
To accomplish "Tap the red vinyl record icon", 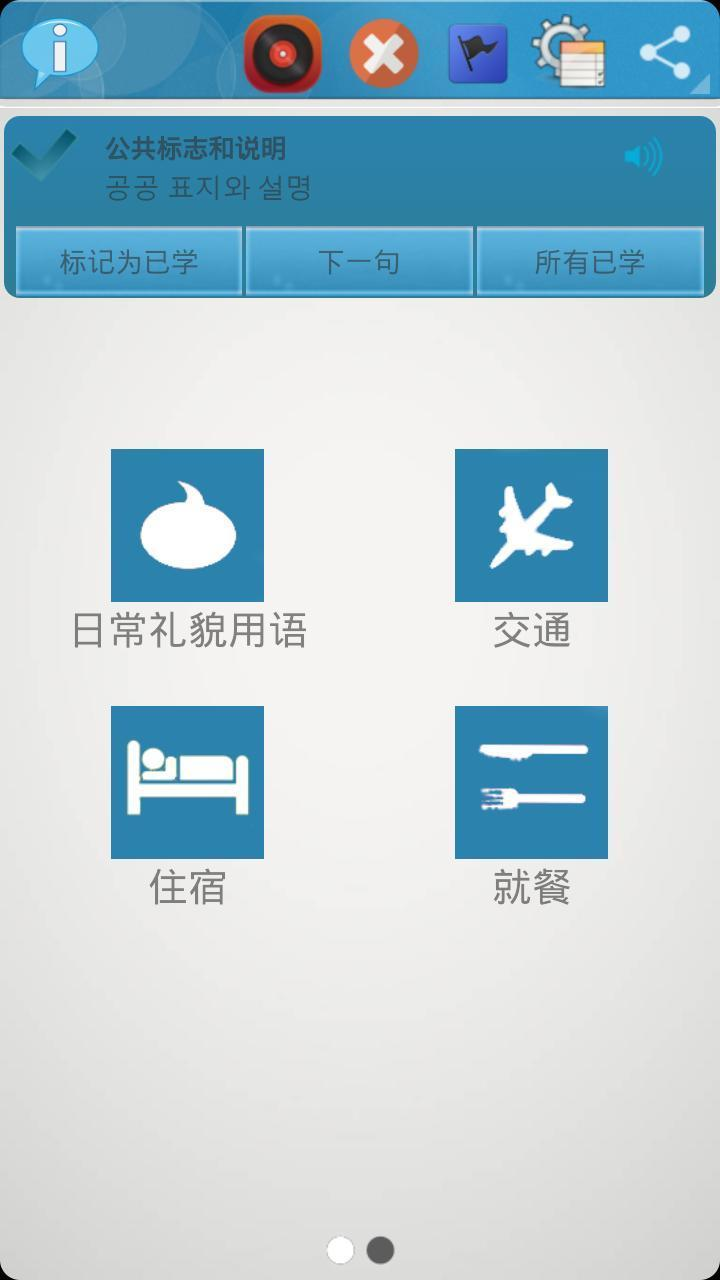I will [x=283, y=53].
